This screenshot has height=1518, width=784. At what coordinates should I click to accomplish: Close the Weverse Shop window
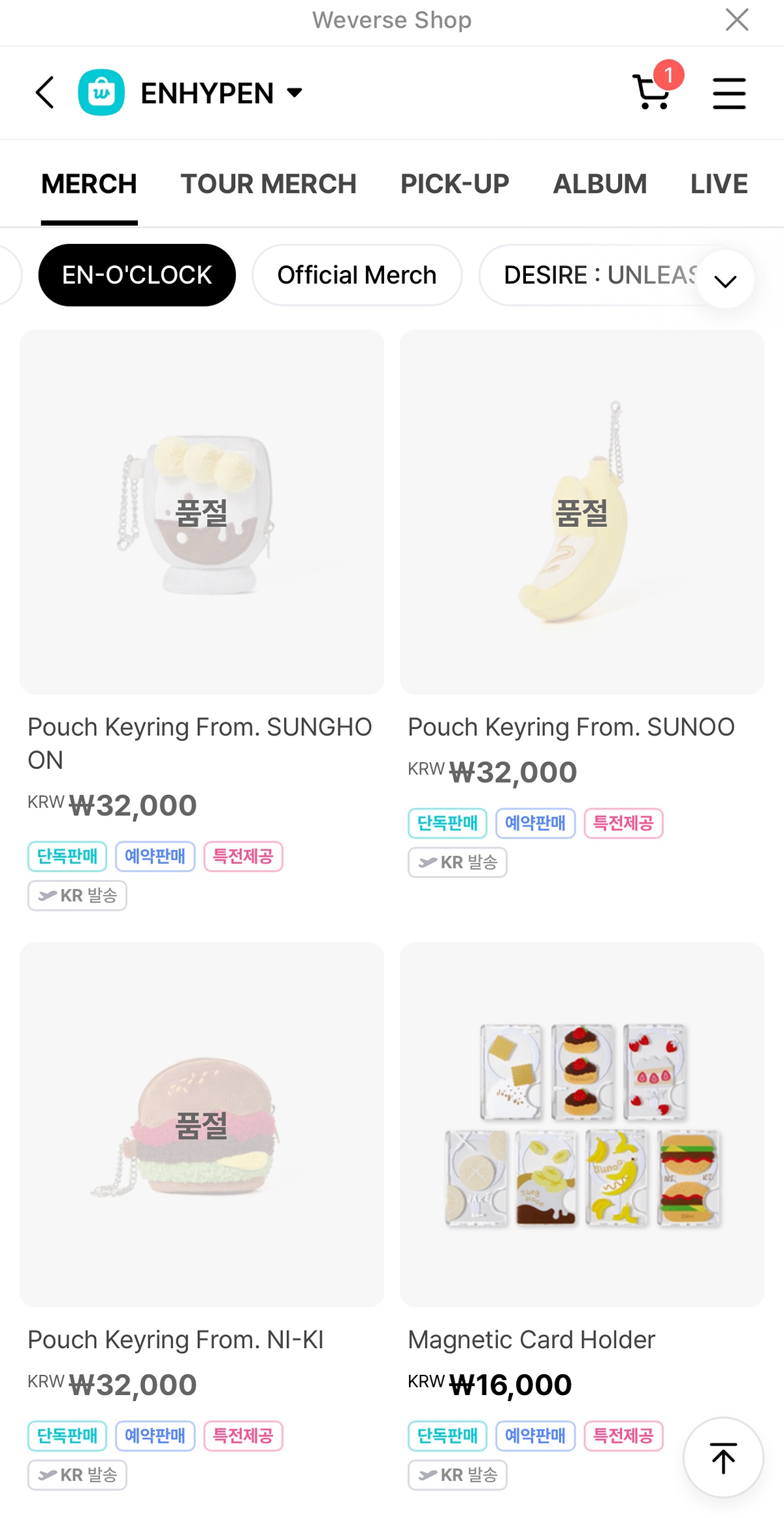point(736,20)
